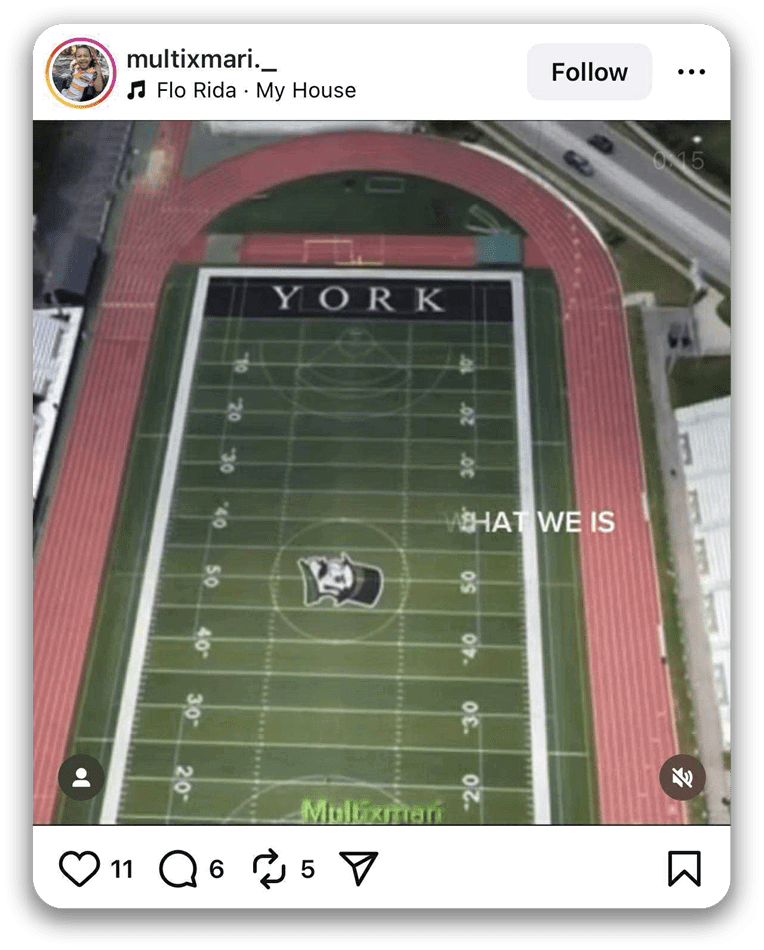The image size is (764, 950).
Task: Unmute the video sound
Action: click(x=683, y=777)
